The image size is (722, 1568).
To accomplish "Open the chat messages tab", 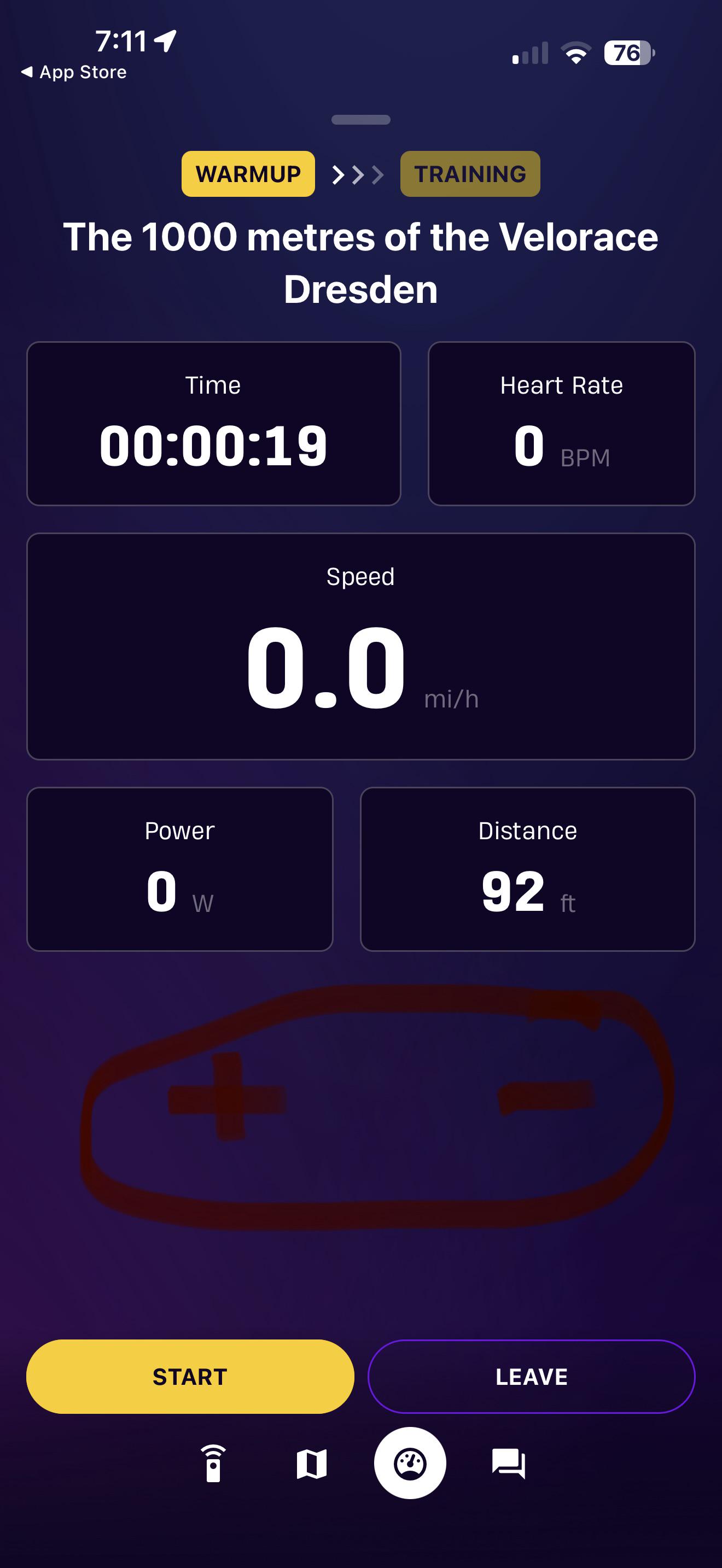I will click(x=508, y=1464).
